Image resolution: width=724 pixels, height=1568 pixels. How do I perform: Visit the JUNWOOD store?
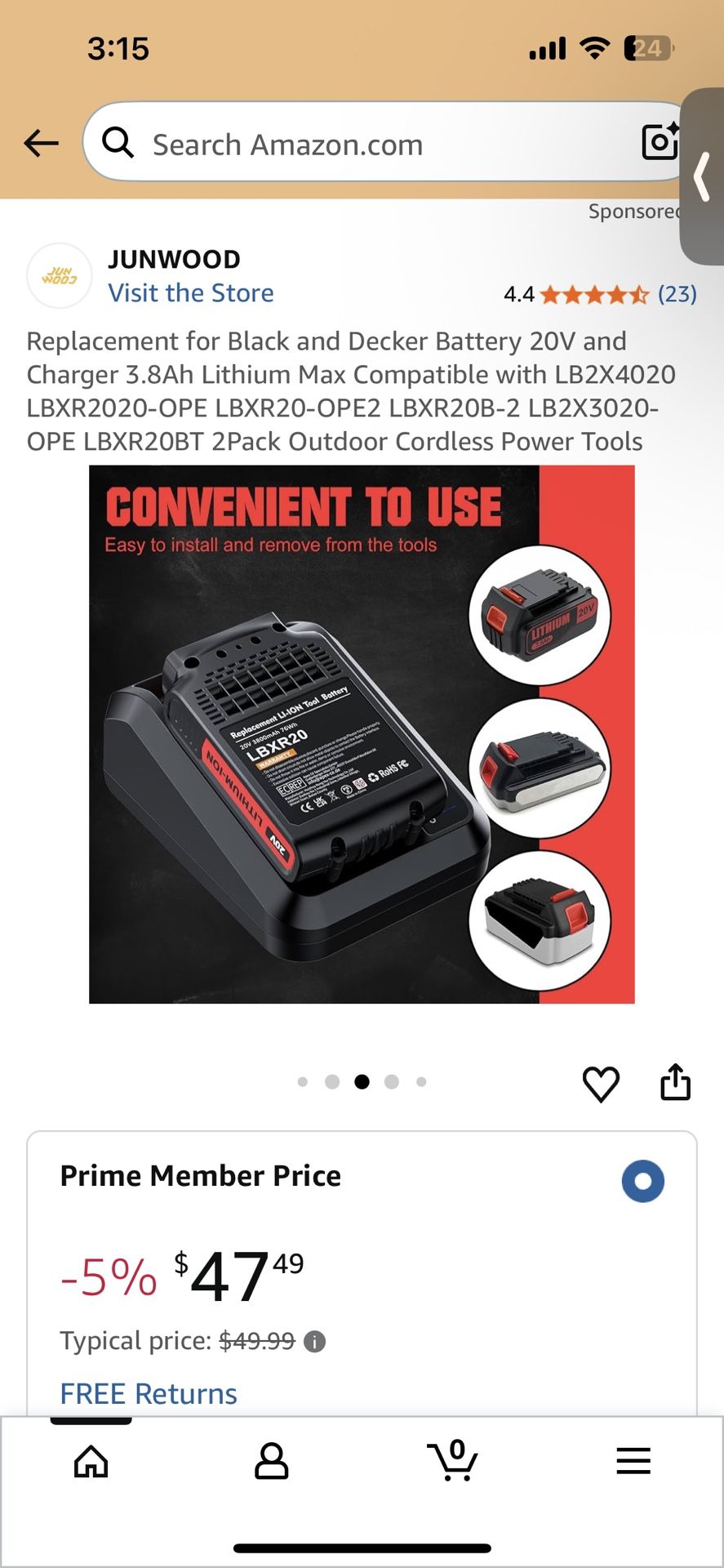pos(191,293)
